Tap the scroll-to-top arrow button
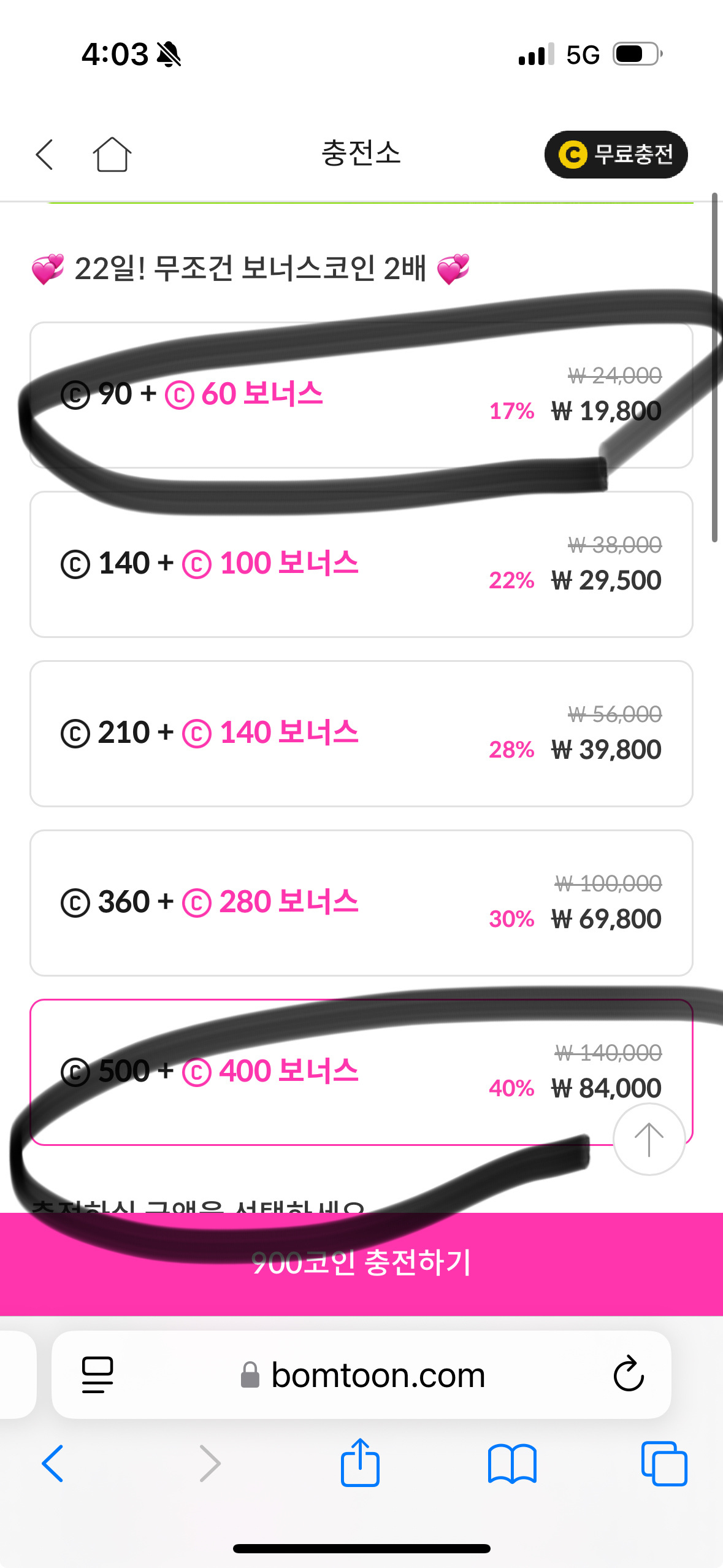The width and height of the screenshot is (723, 1568). 649,1139
